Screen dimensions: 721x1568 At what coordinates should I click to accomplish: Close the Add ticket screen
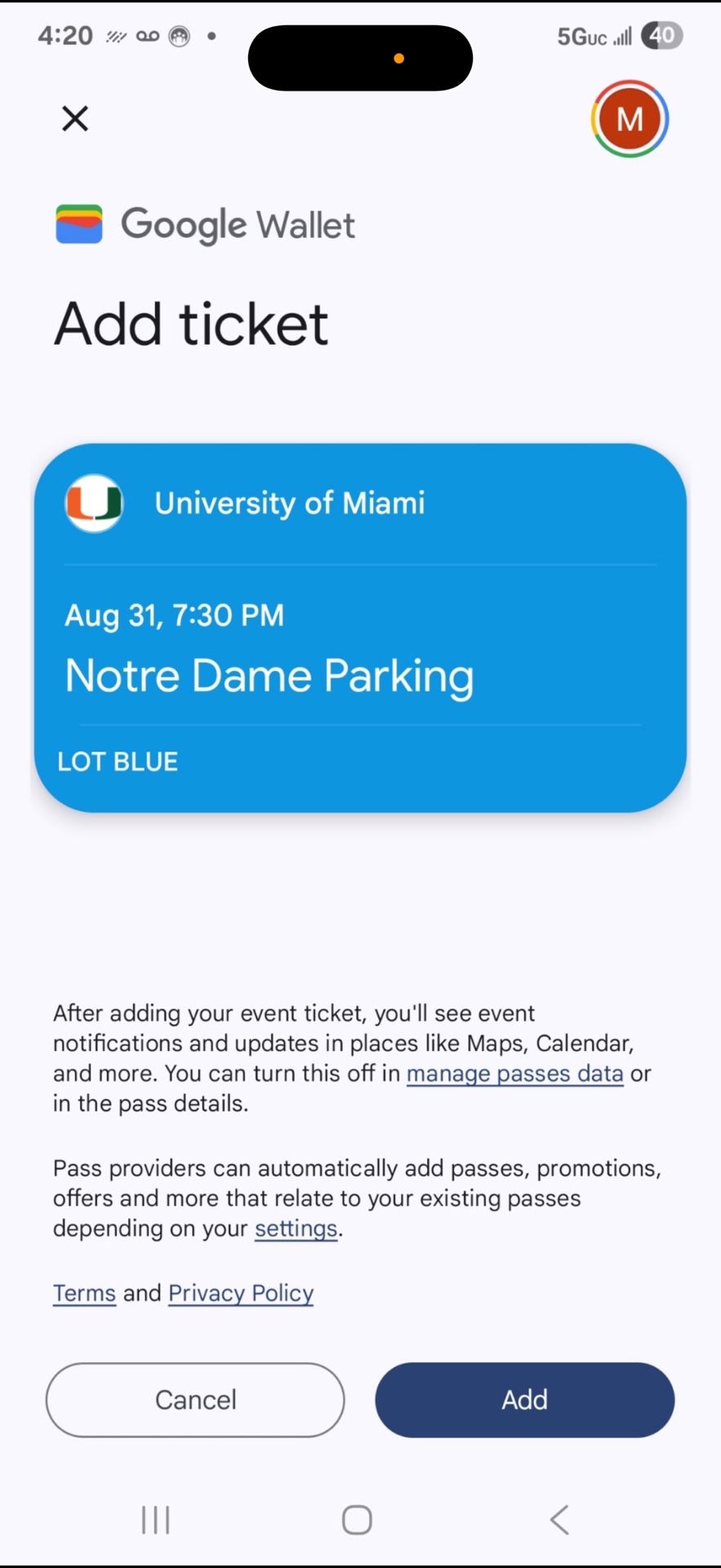click(x=74, y=118)
